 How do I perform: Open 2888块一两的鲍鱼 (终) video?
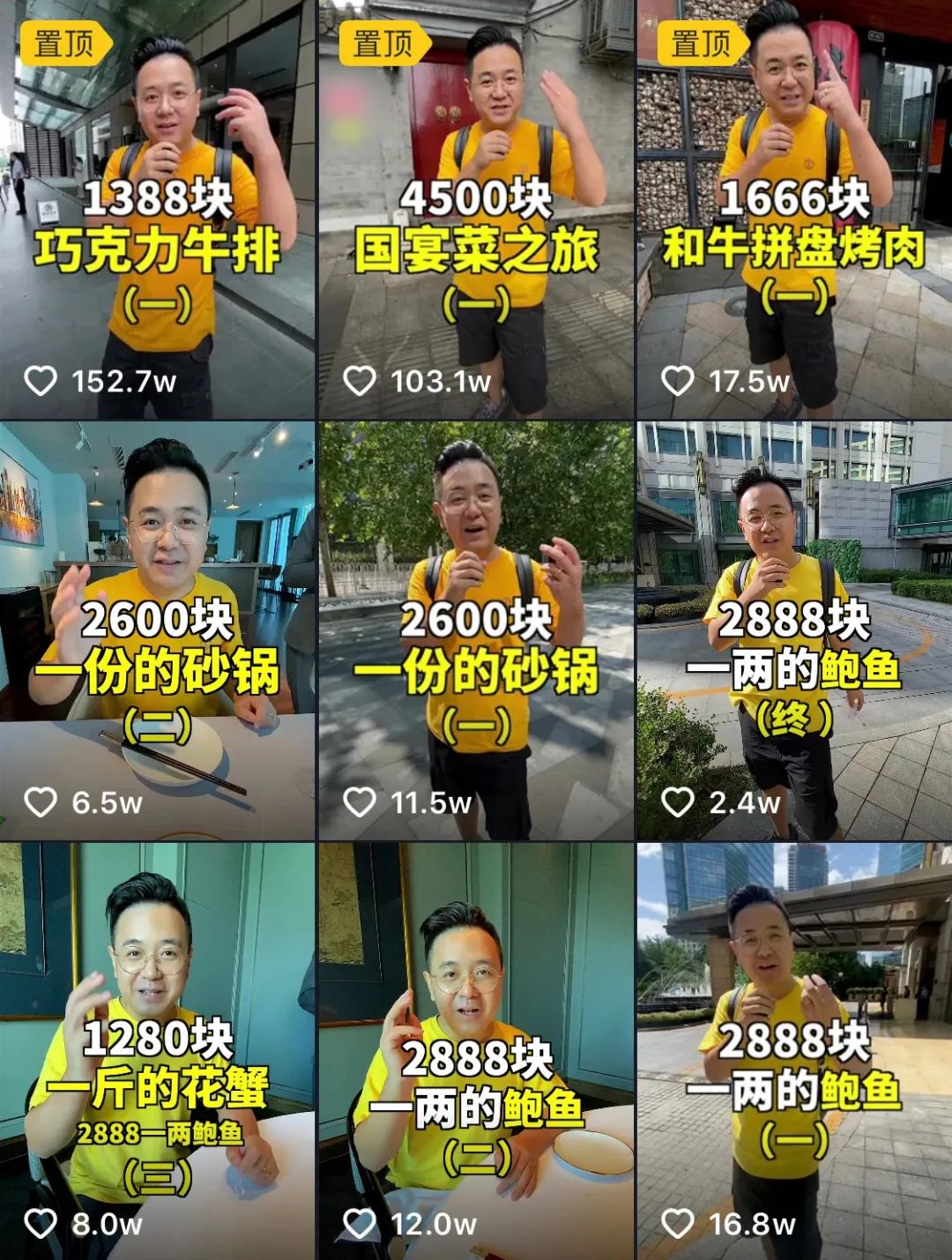tap(794, 630)
